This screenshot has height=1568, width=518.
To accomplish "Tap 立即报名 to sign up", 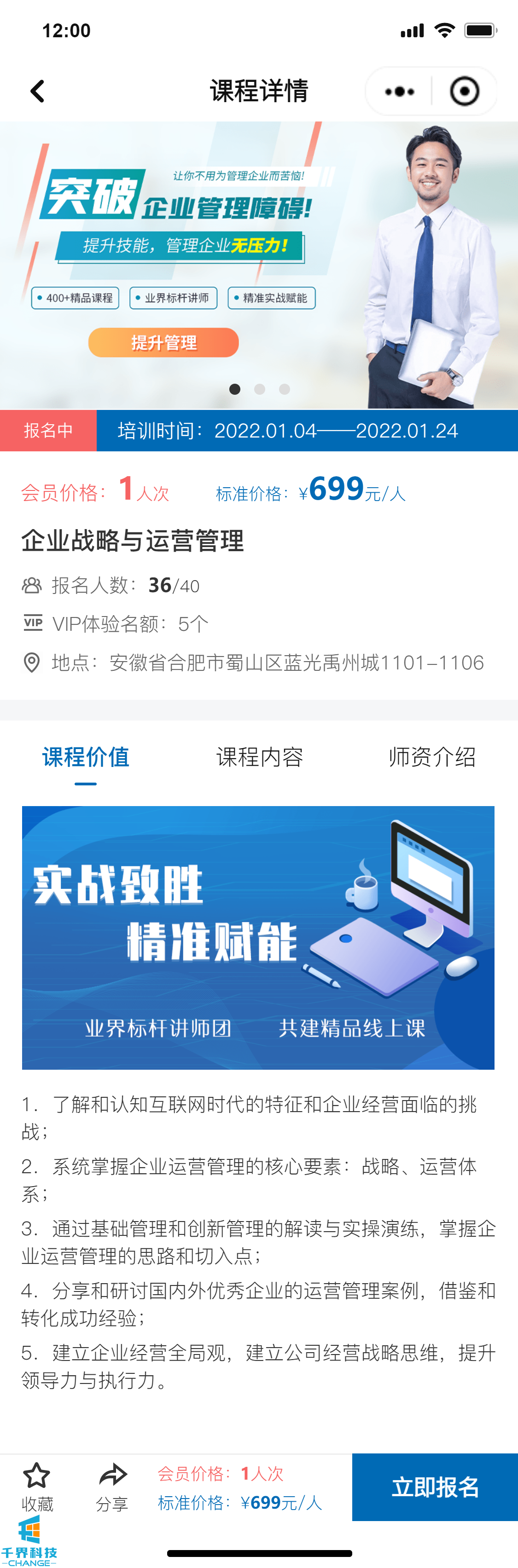I will tap(435, 1487).
